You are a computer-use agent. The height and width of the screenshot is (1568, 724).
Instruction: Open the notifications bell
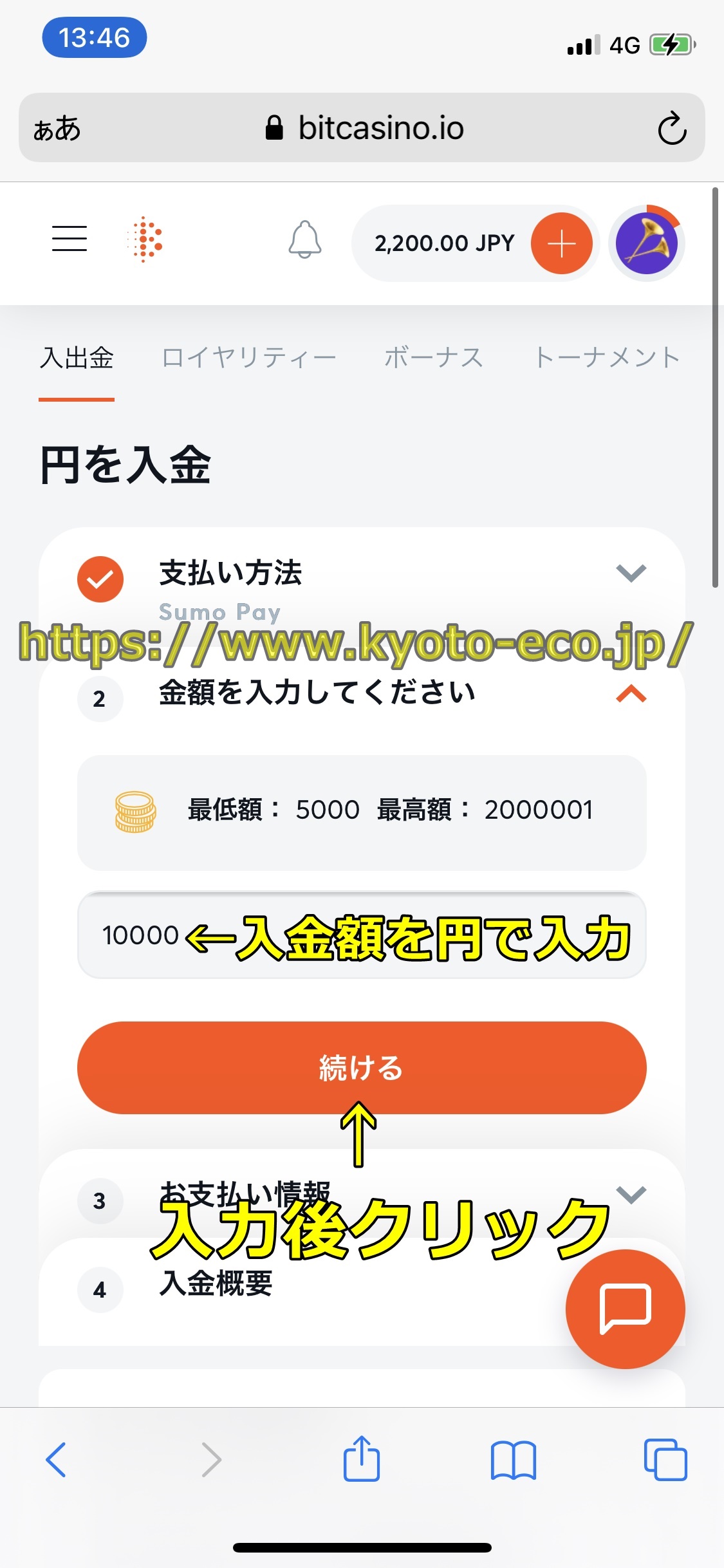pyautogui.click(x=304, y=240)
